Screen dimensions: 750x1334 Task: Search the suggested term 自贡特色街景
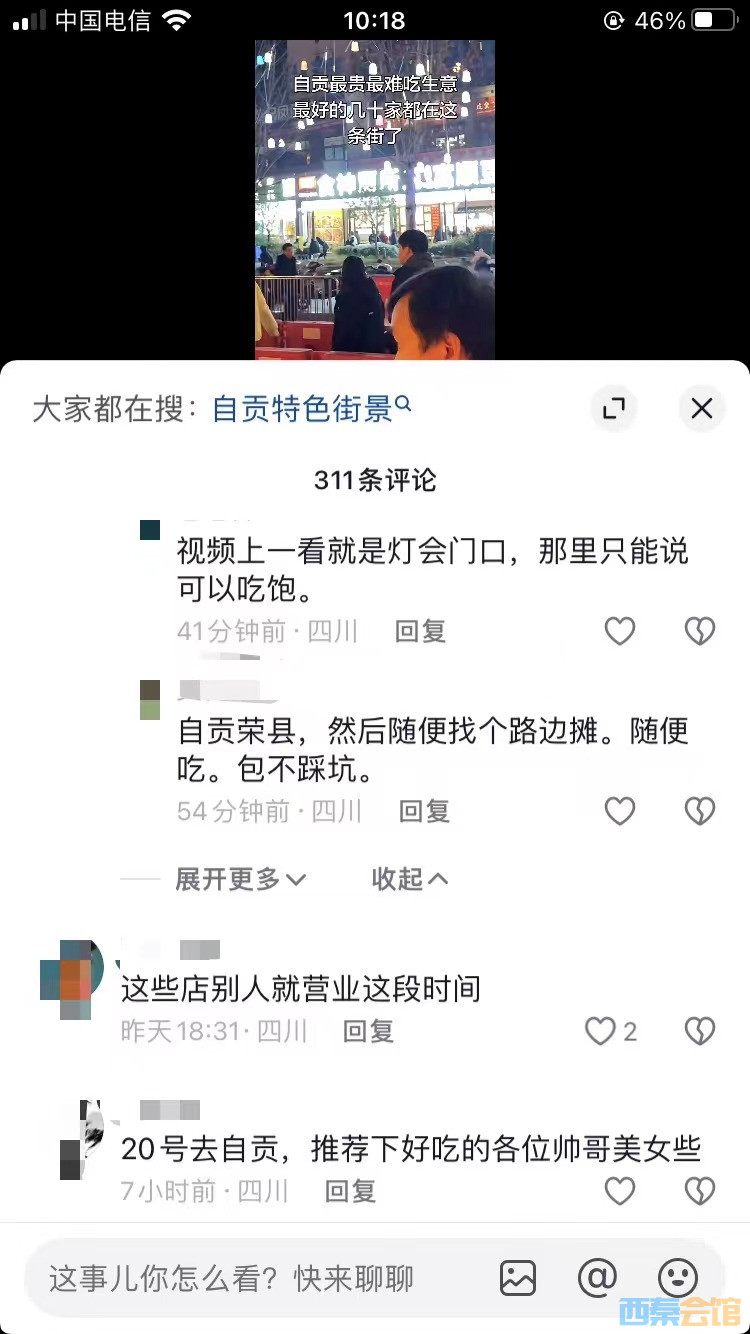(311, 408)
